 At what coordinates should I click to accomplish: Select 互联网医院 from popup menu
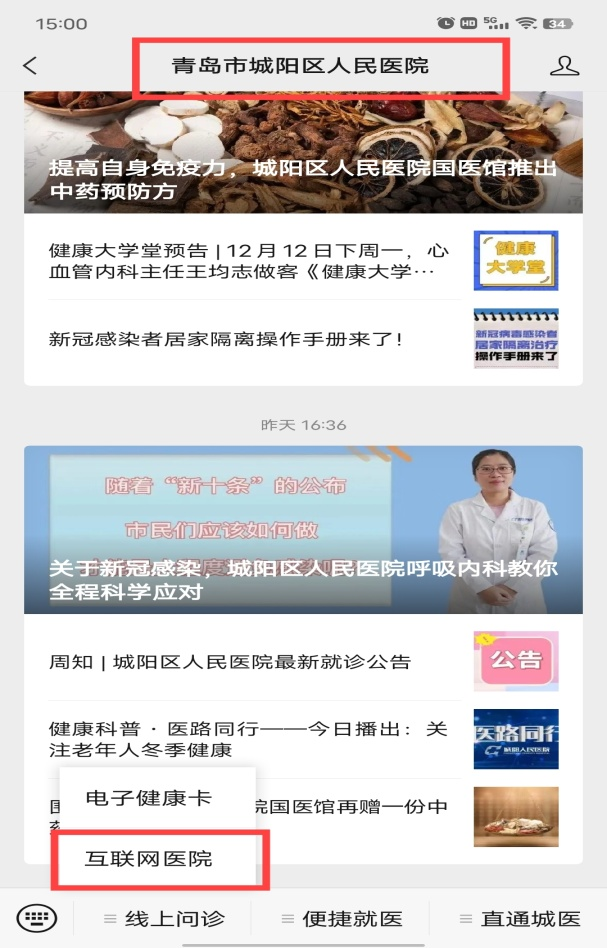pyautogui.click(x=148, y=858)
